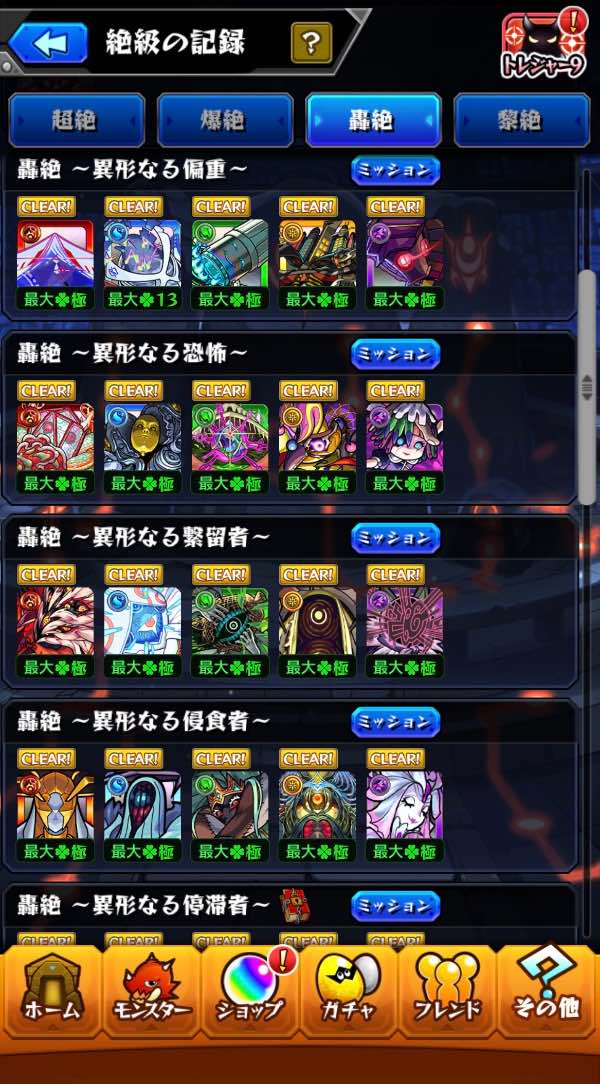
Task: Open the モンスター tab
Action: 151,992
